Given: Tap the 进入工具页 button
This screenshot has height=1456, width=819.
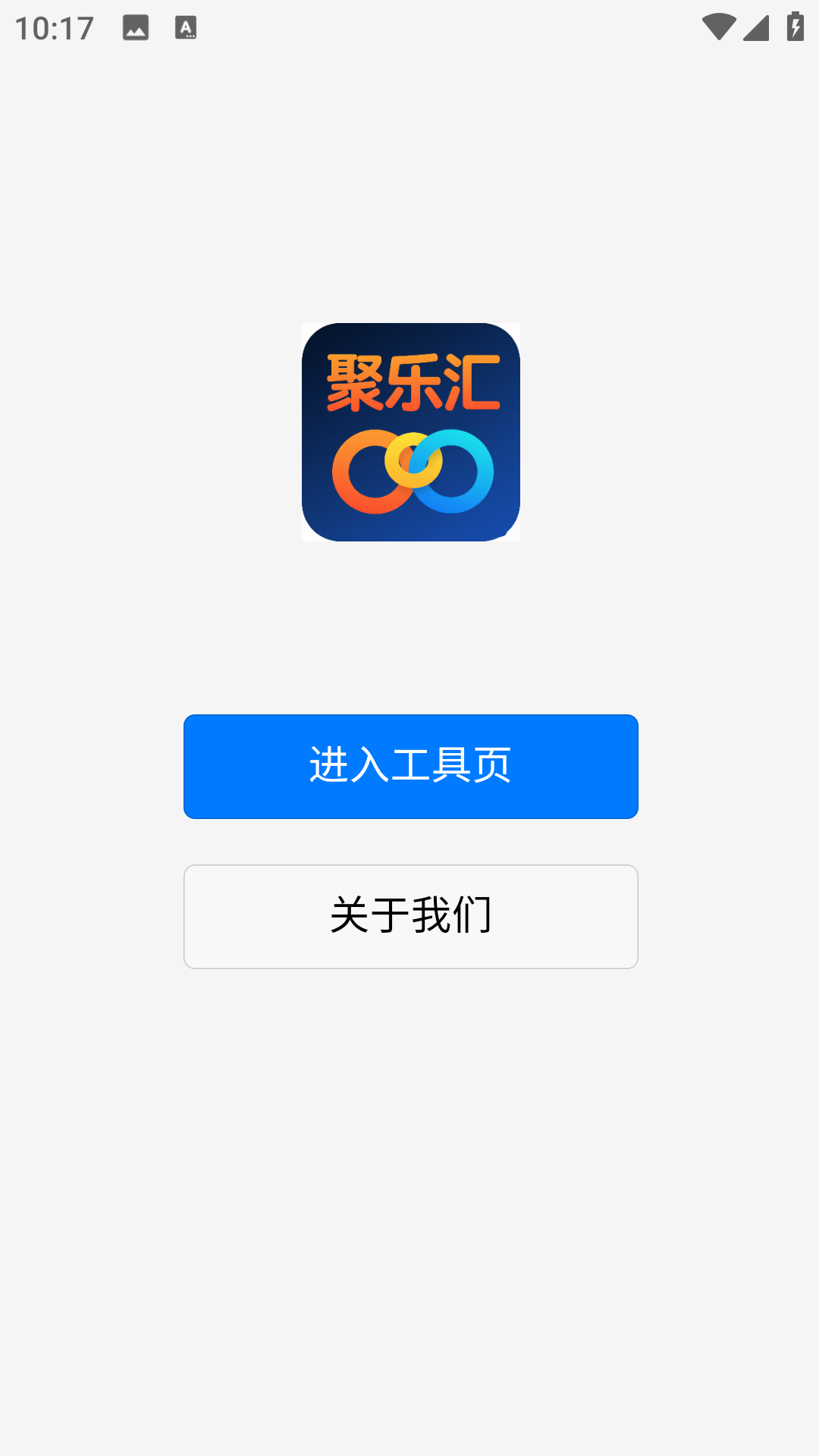Looking at the screenshot, I should point(410,766).
